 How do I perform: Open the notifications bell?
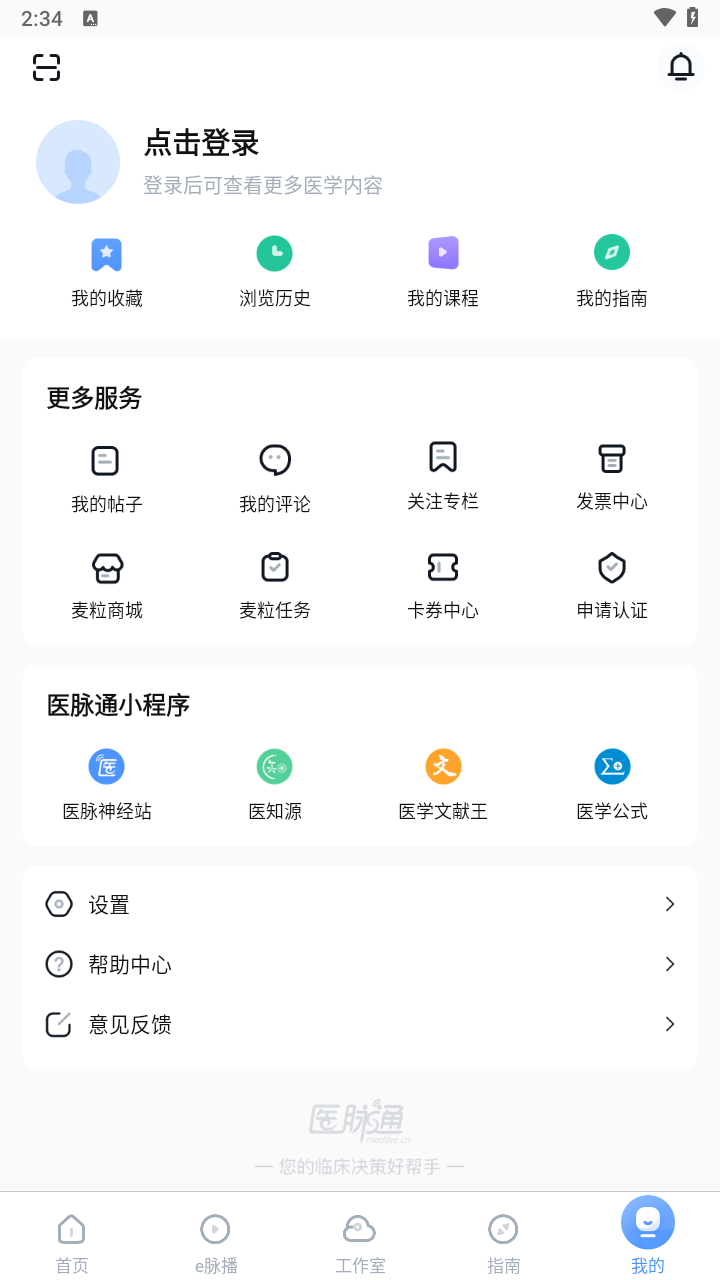tap(681, 67)
